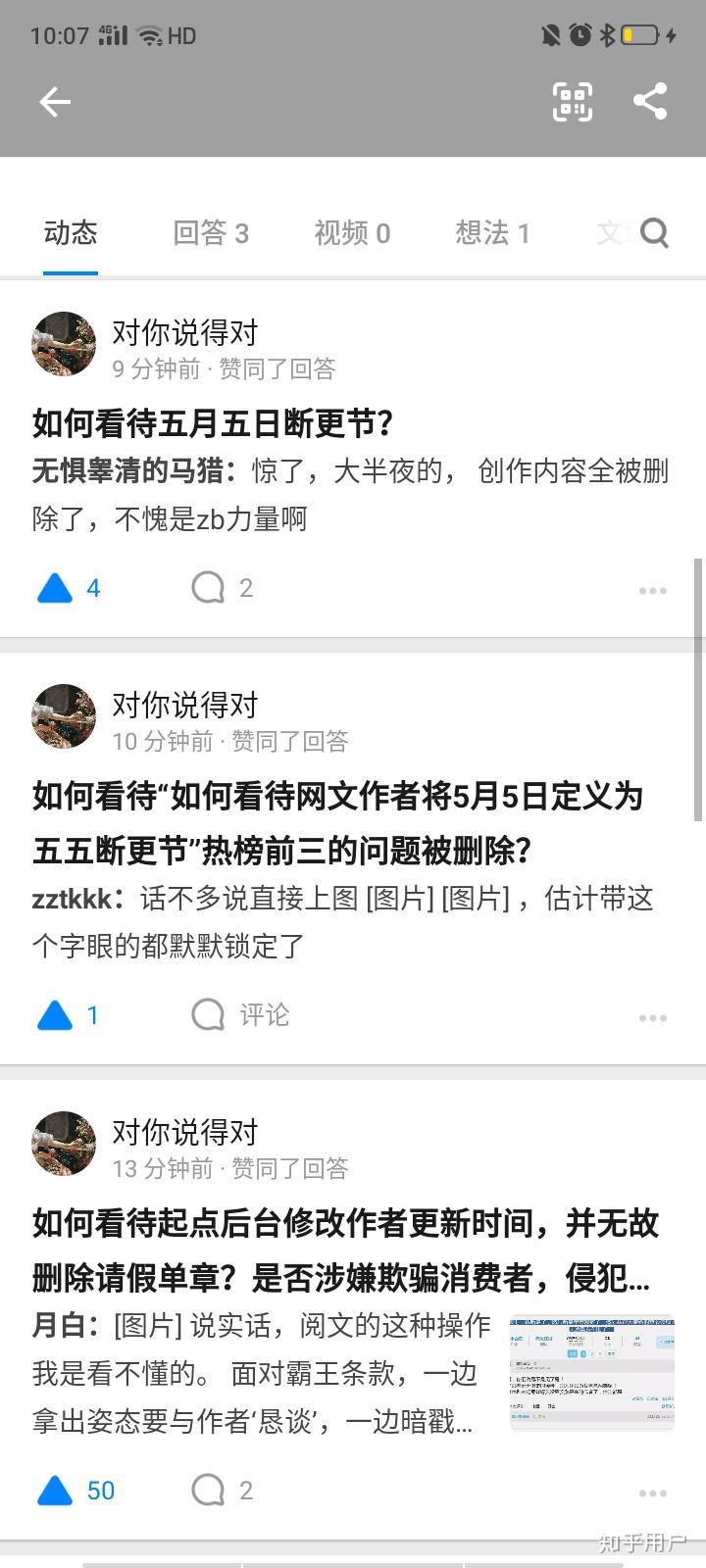
Task: Upvote the 月白 answer about 起点
Action: (x=54, y=1490)
